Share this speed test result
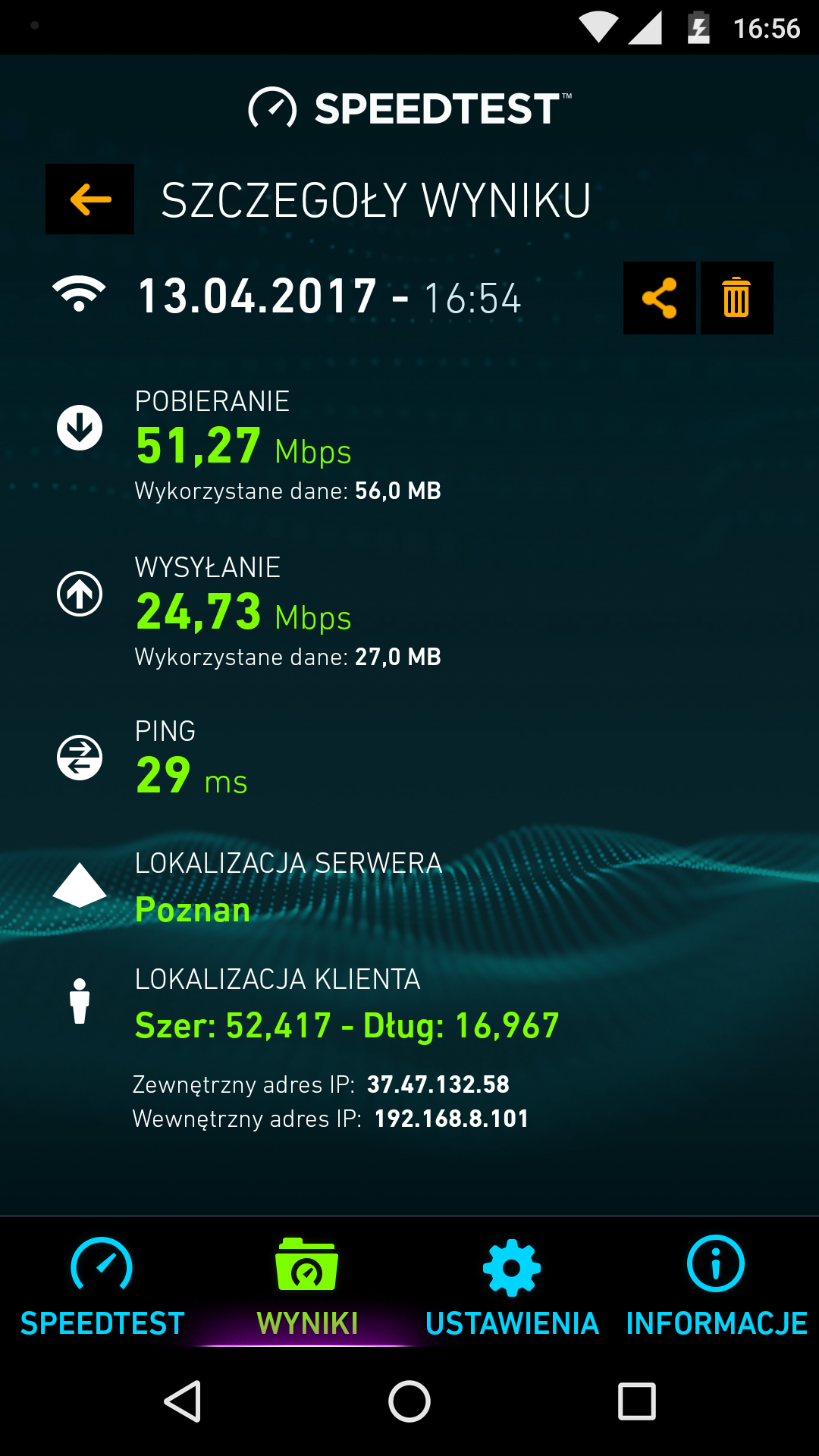This screenshot has width=819, height=1456. coord(659,298)
